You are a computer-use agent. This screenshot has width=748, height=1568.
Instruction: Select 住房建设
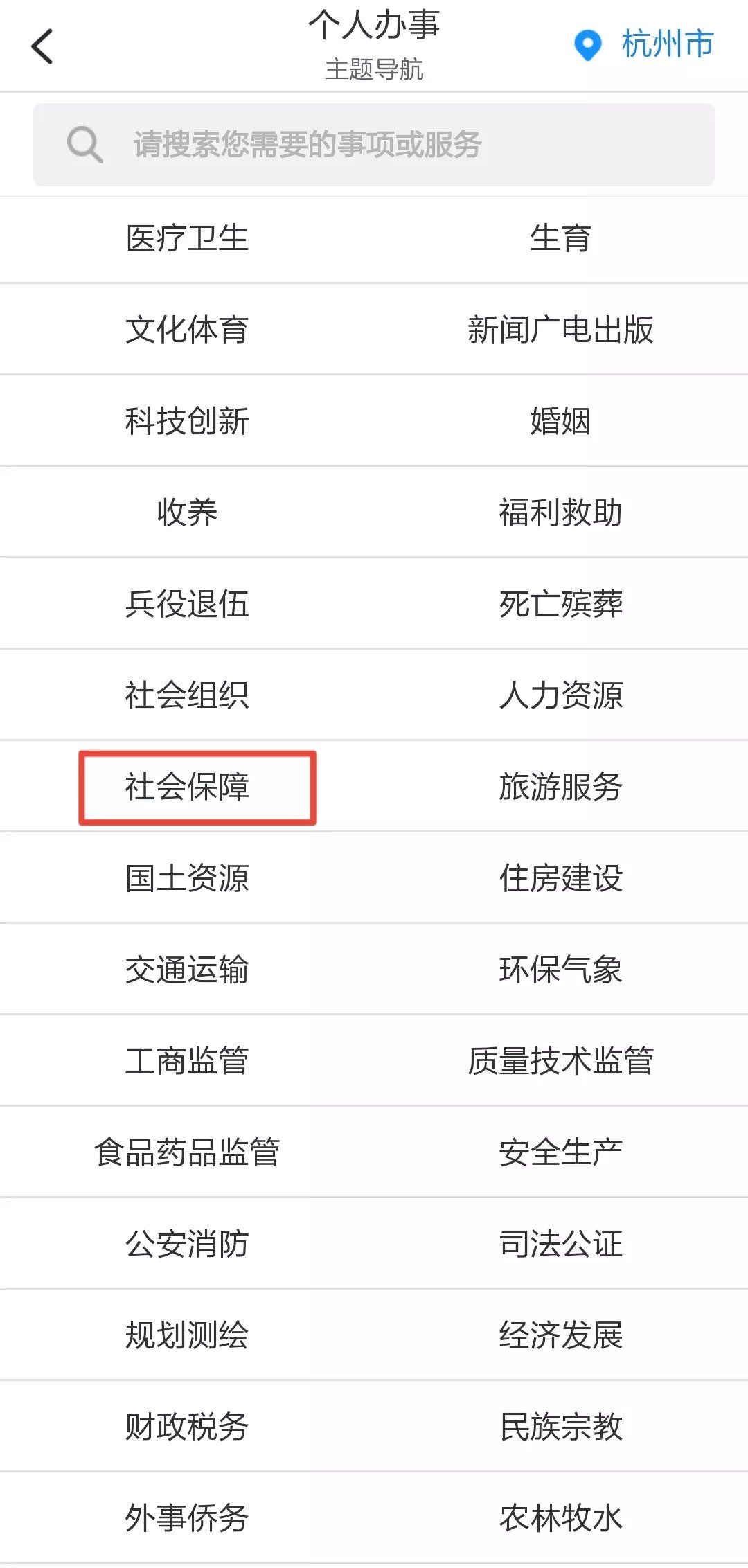click(560, 878)
